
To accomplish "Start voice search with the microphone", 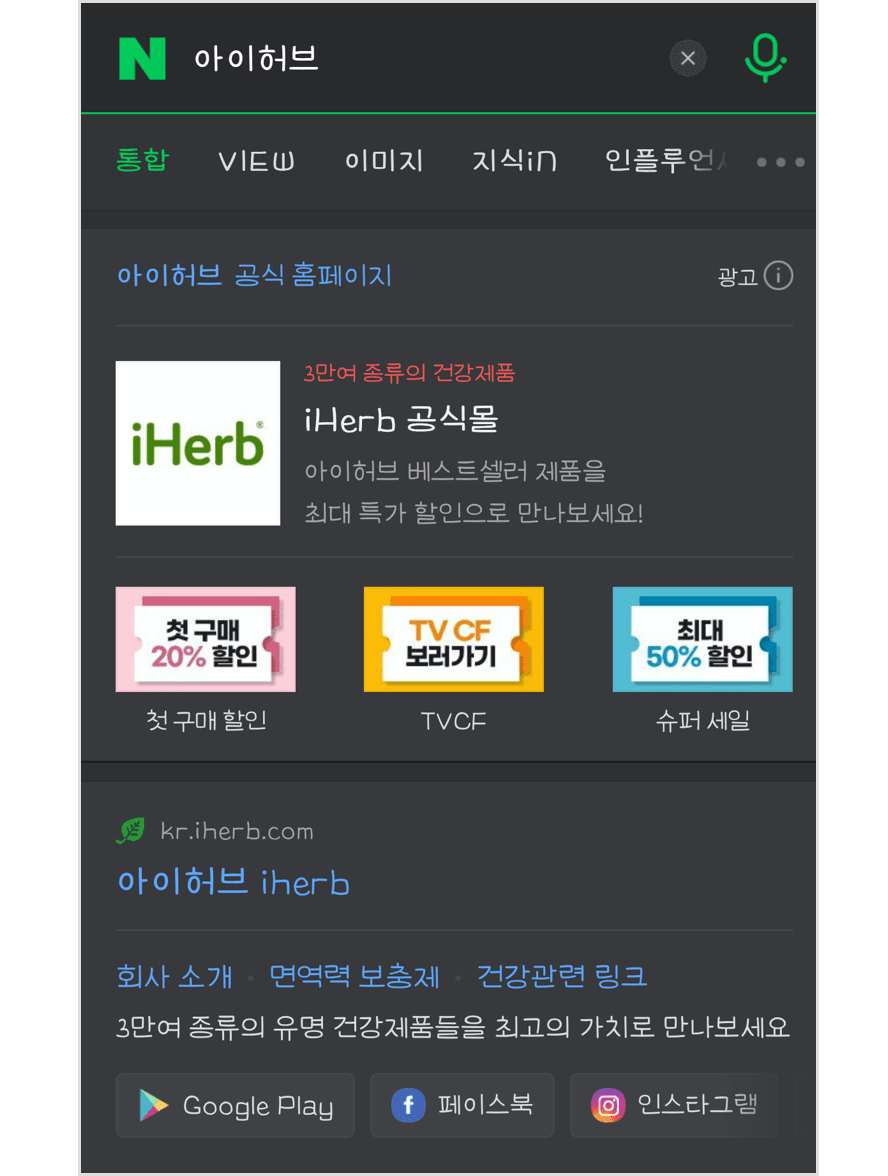I will pyautogui.click(x=765, y=58).
